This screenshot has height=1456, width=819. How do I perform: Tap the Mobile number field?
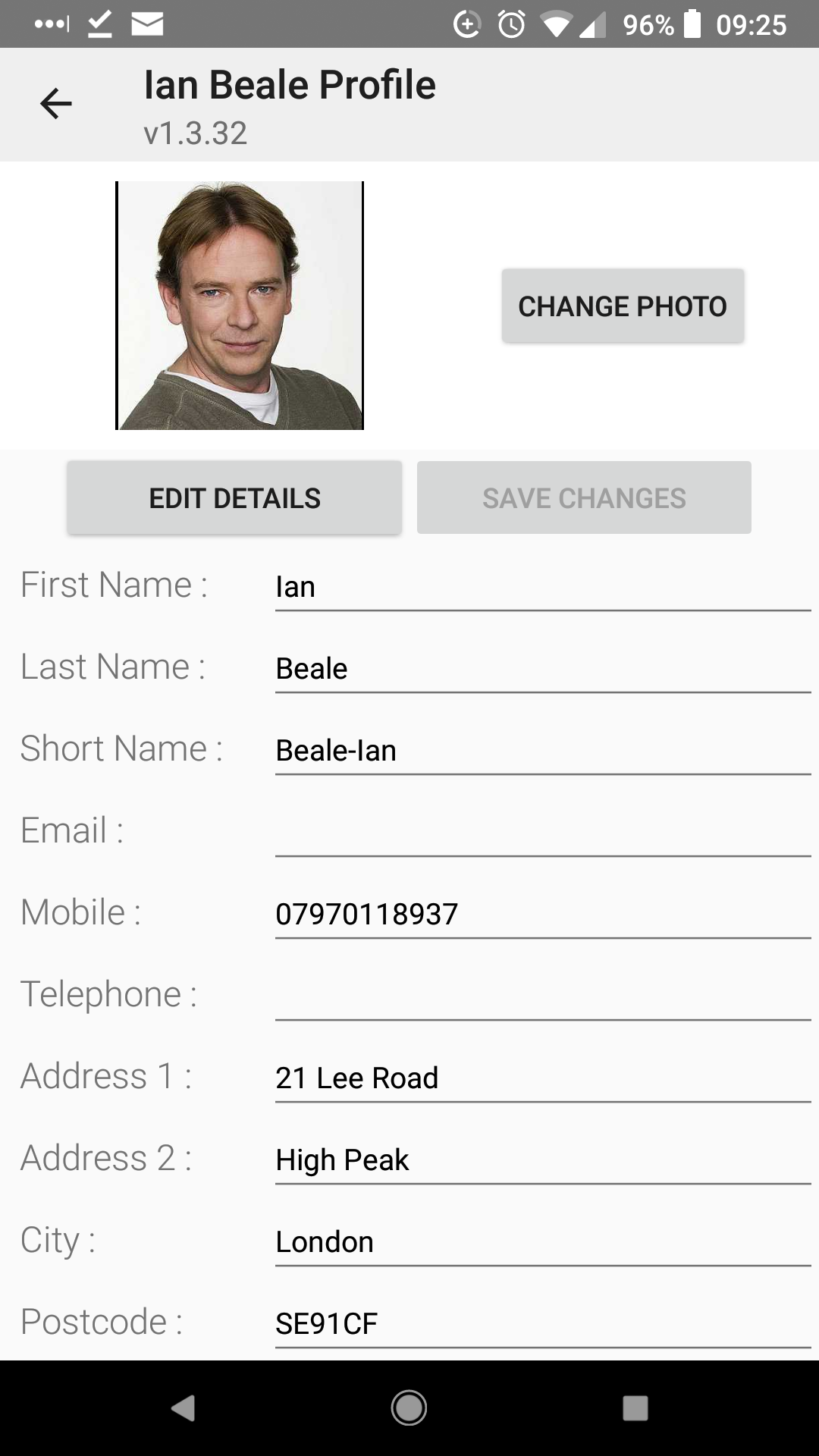pyautogui.click(x=542, y=915)
